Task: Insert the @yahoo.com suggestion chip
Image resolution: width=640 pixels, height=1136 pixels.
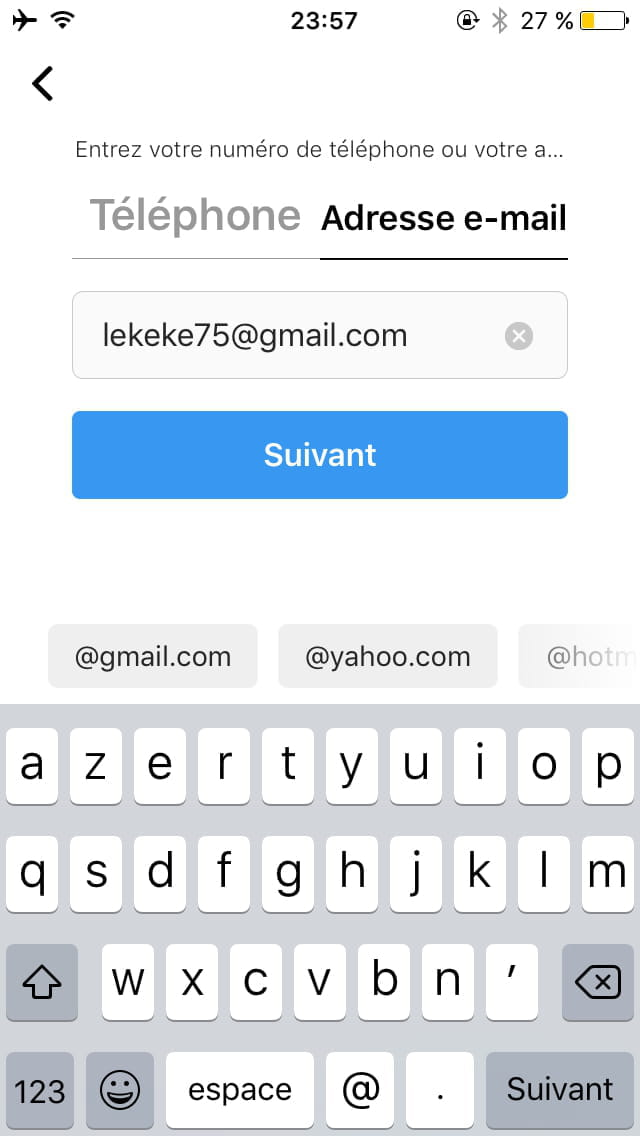Action: 388,656
